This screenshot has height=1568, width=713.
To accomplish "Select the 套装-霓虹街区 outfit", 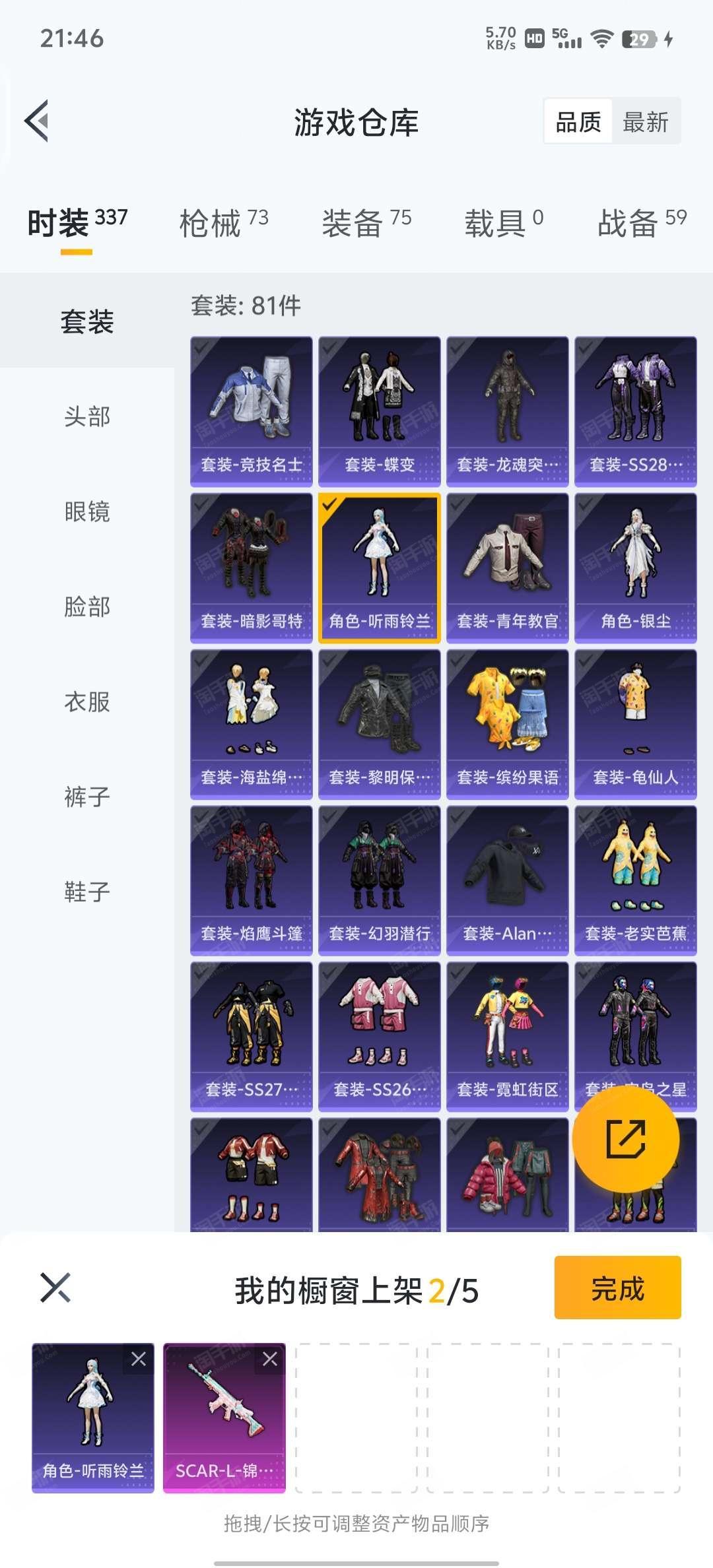I will [508, 1037].
